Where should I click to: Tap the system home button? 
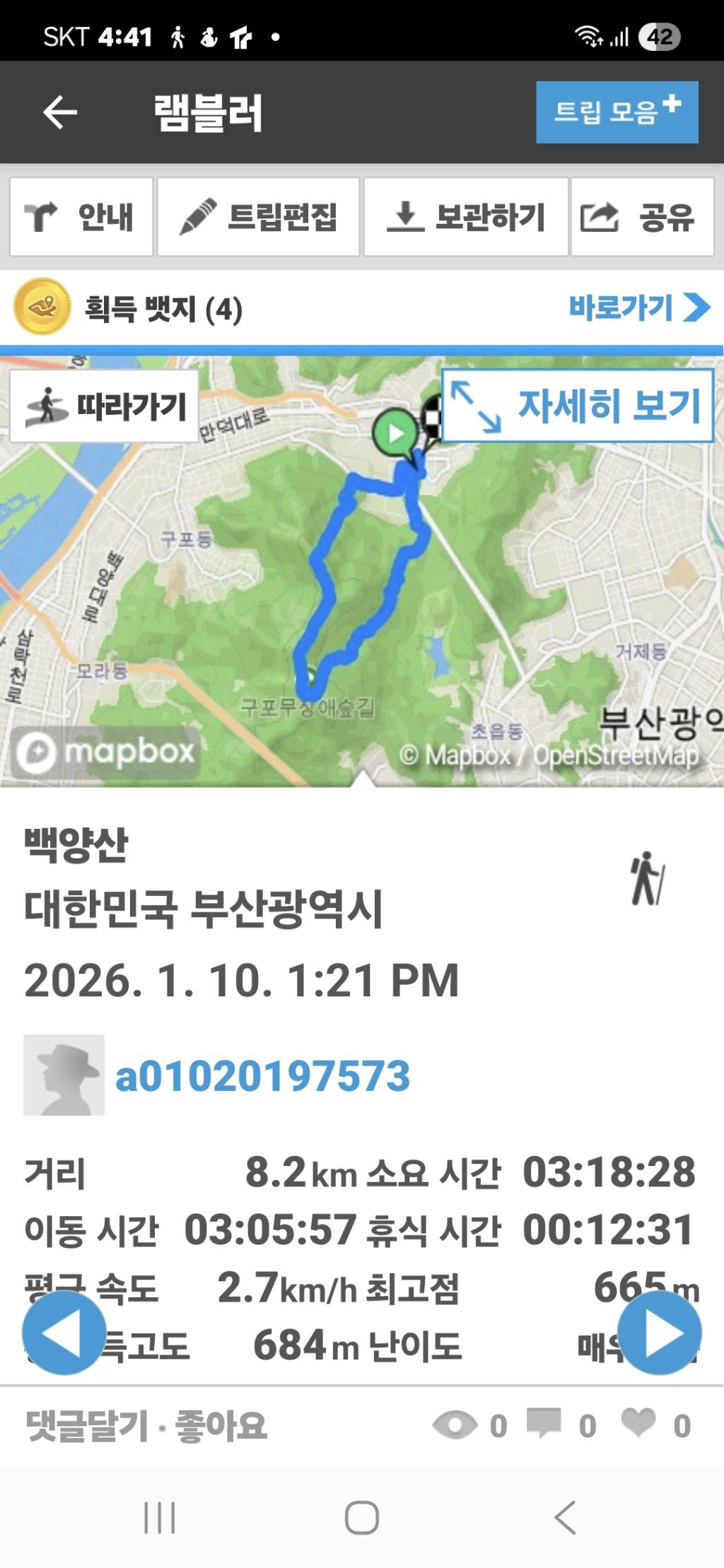[361, 1517]
